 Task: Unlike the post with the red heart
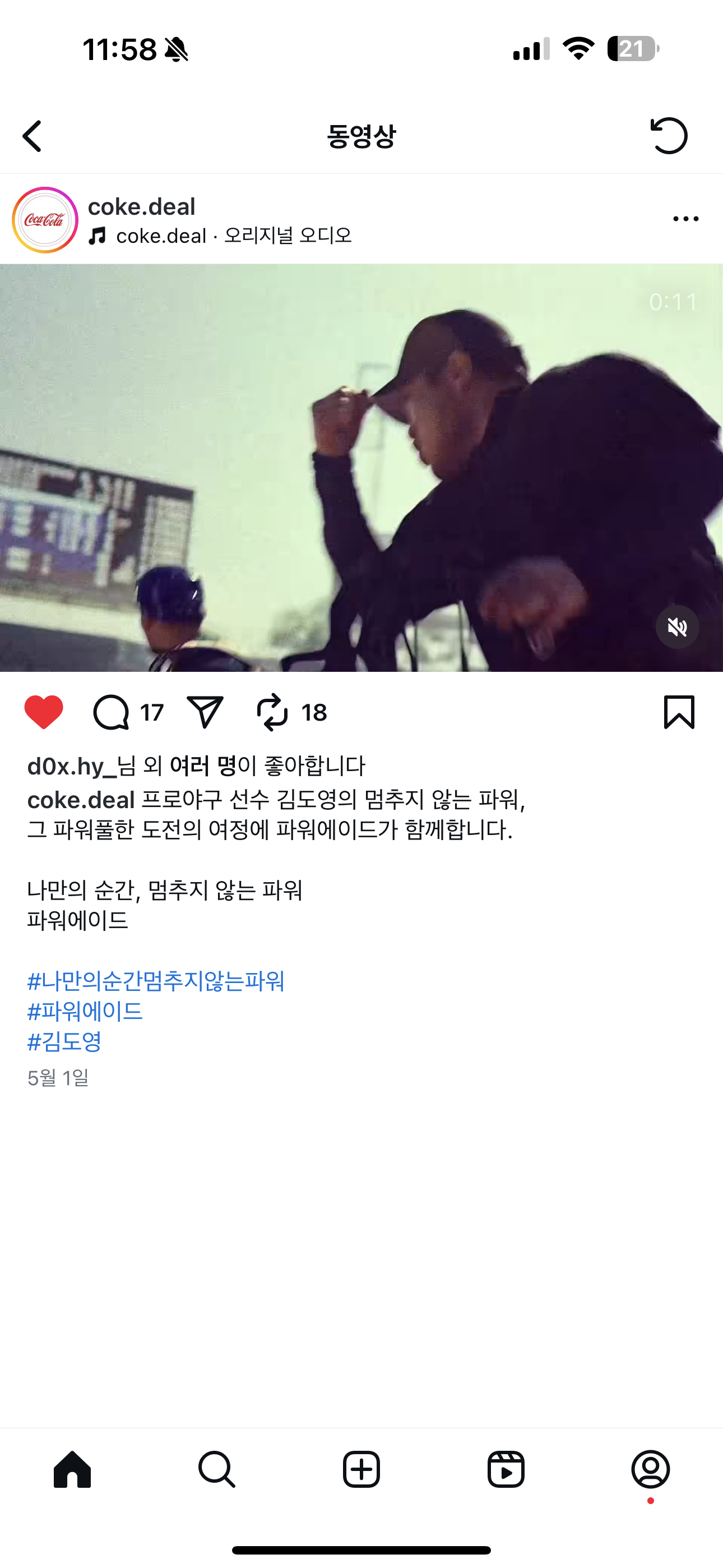click(44, 712)
